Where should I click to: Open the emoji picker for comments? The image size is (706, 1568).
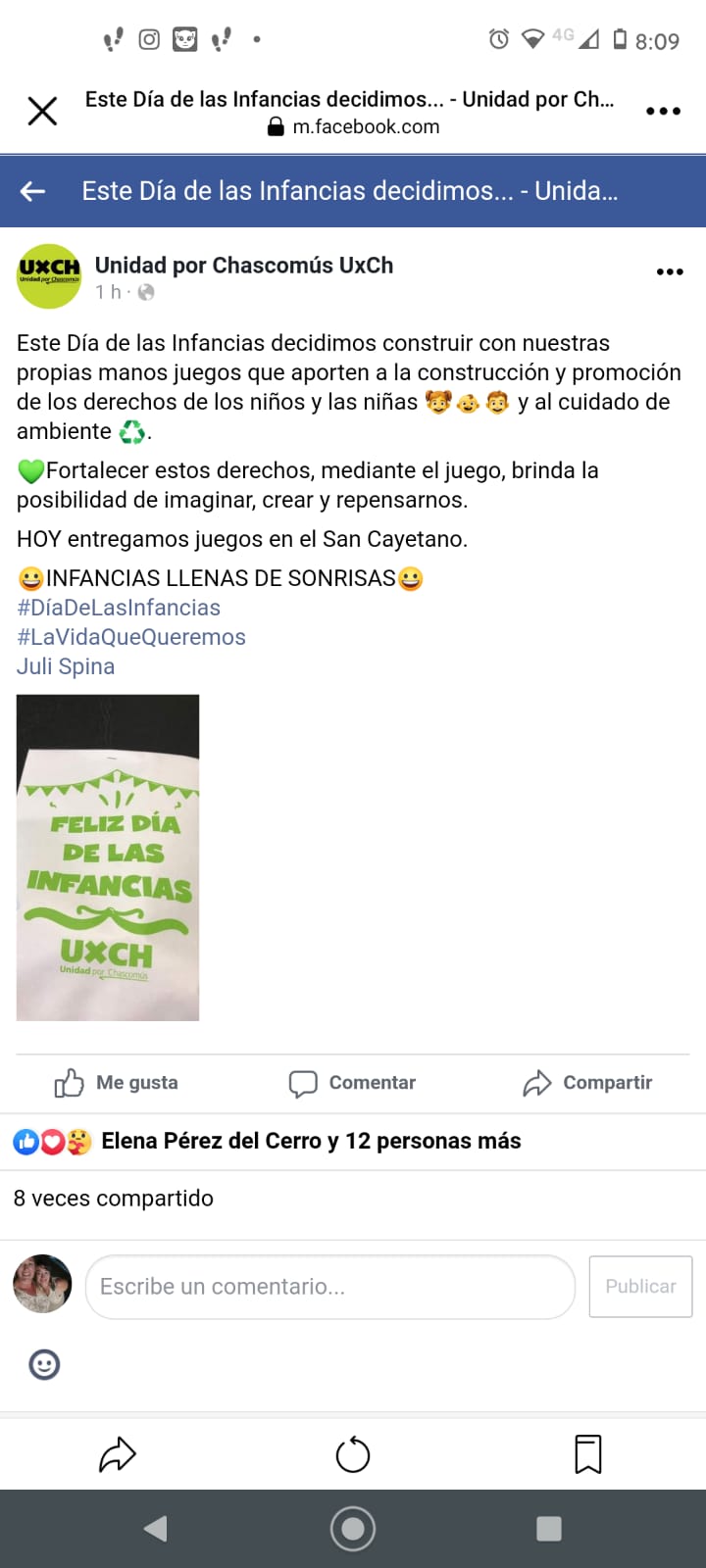click(44, 1364)
